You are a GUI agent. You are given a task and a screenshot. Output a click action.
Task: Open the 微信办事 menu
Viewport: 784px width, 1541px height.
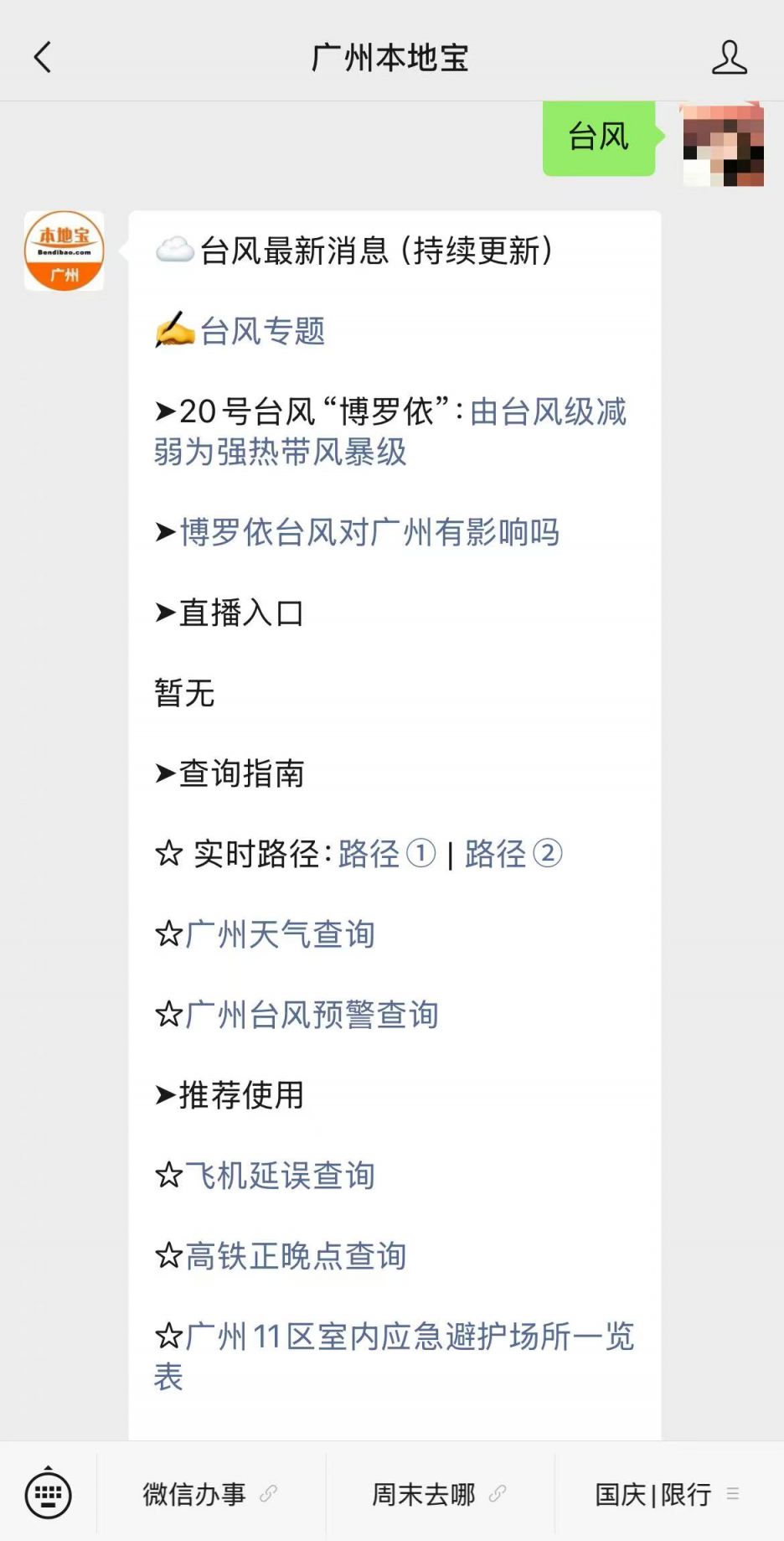[x=209, y=1493]
